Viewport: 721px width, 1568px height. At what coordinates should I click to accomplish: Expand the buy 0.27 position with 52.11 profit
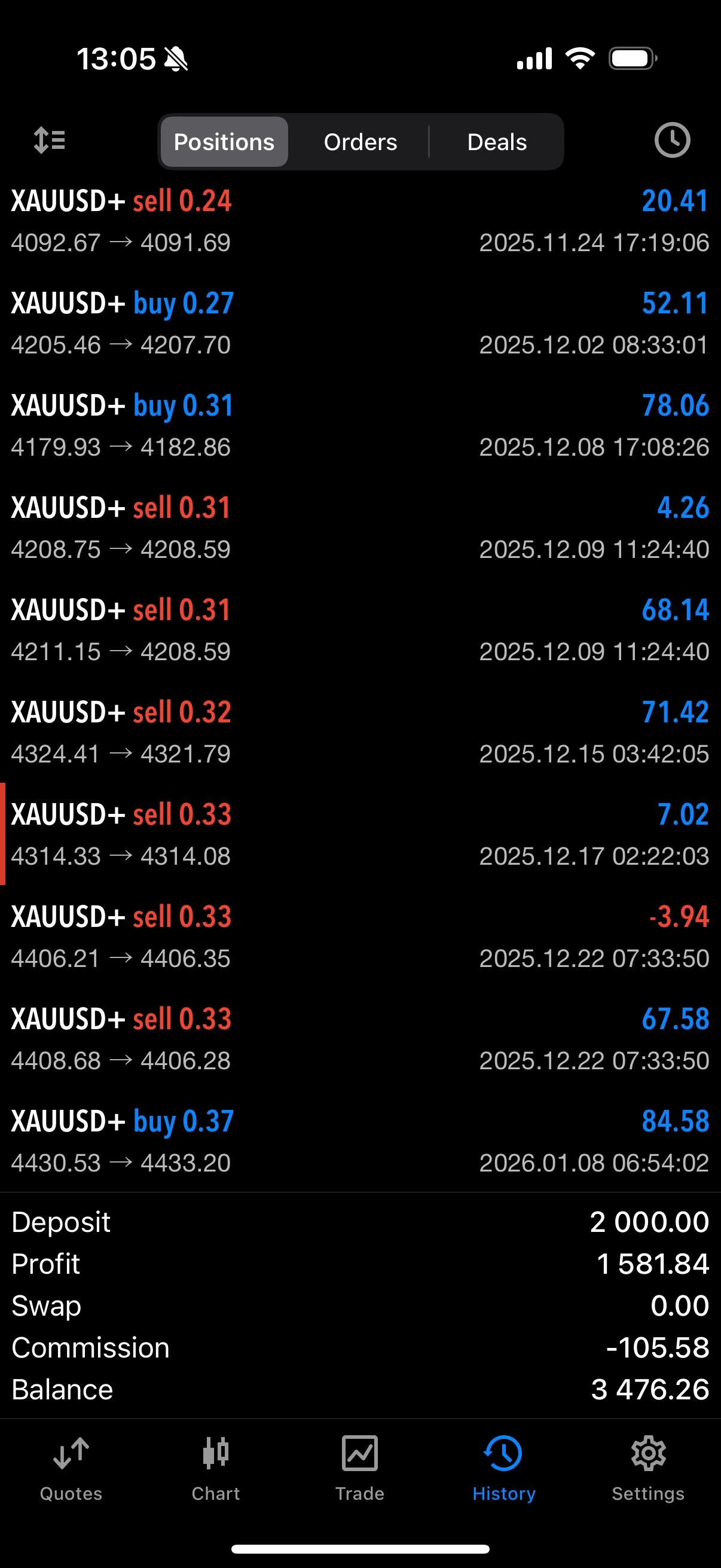pos(360,324)
